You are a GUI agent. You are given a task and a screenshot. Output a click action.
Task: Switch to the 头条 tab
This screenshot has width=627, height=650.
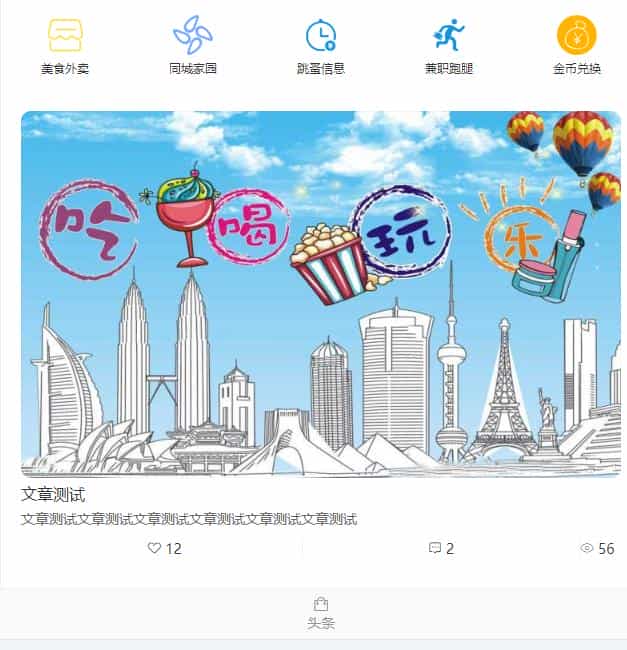point(321,613)
